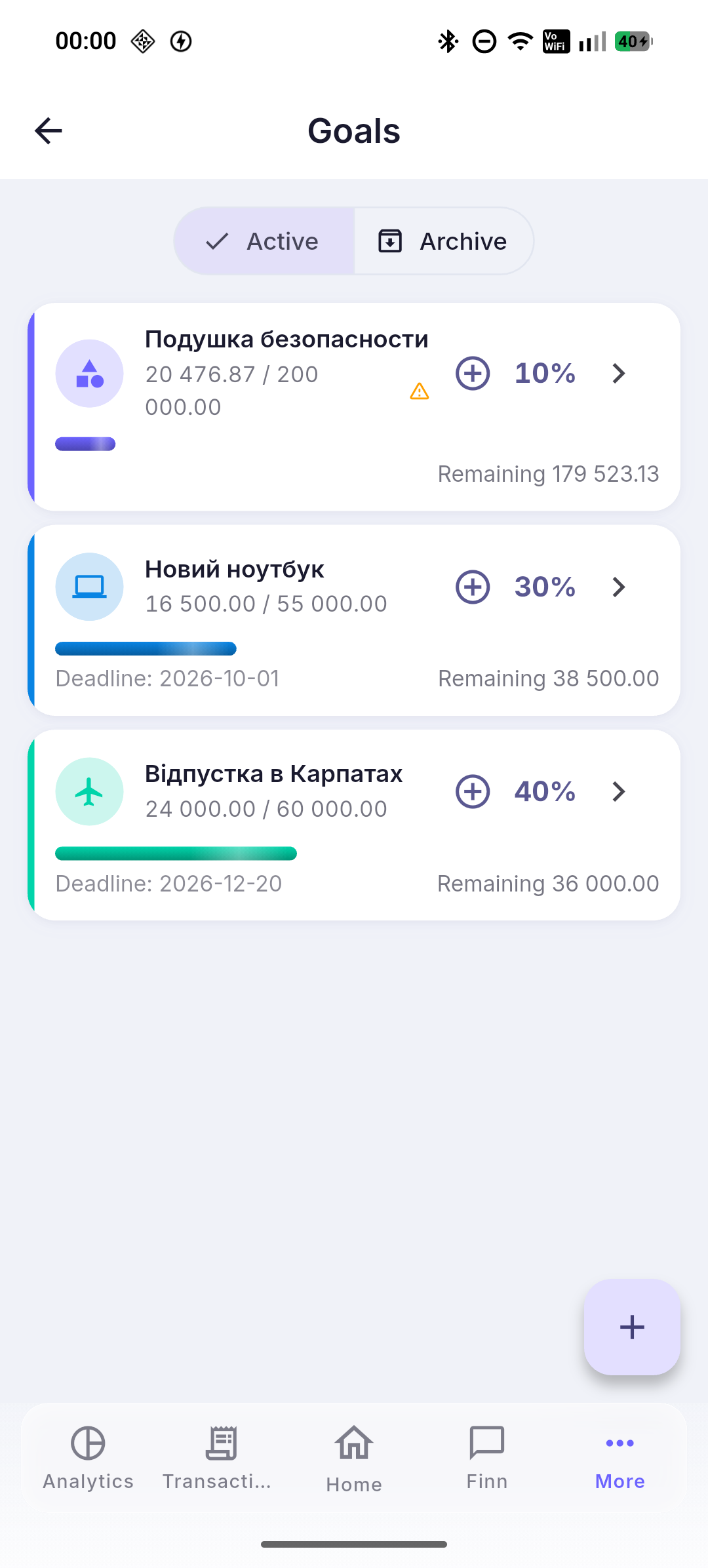
Task: Go back using the arrow in the header
Action: coord(49,130)
